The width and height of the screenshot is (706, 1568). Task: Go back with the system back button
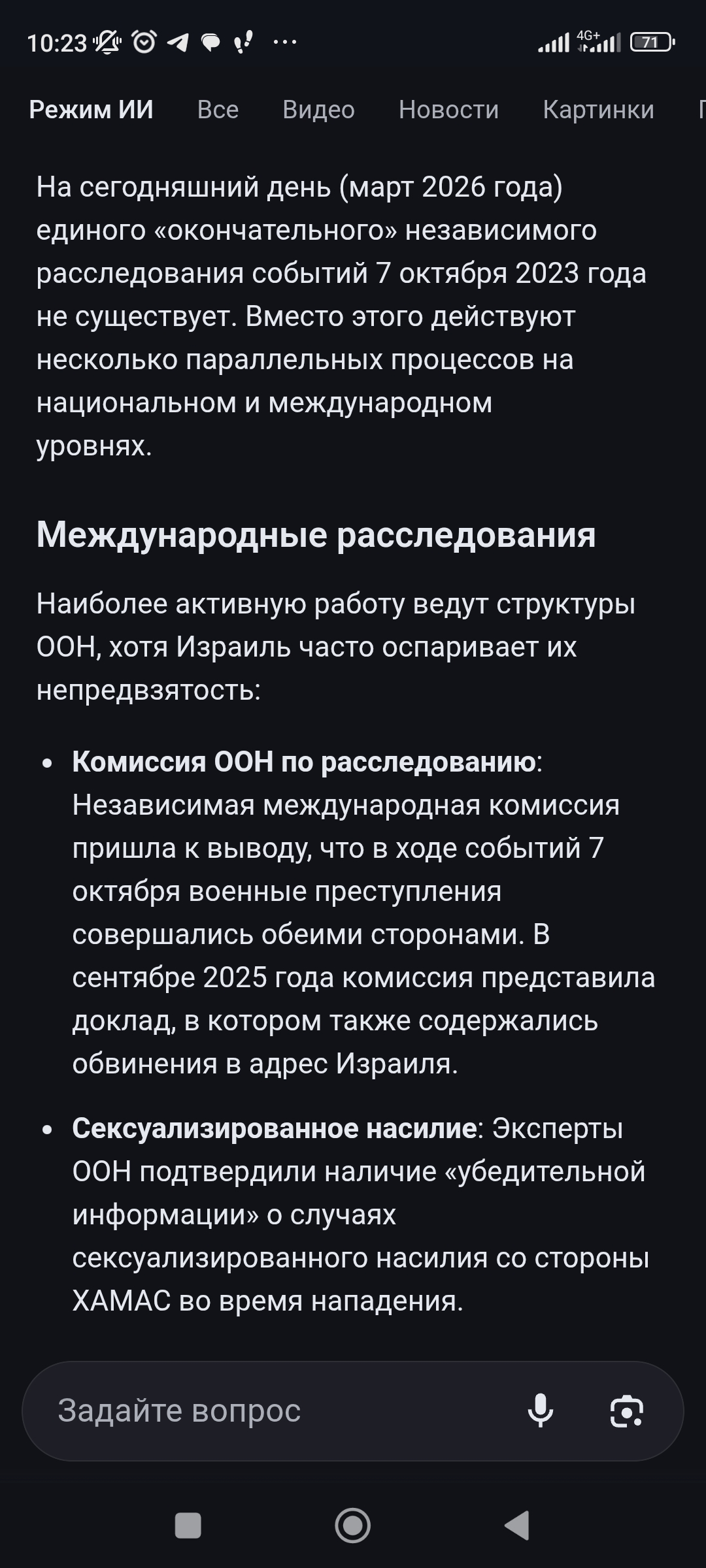tap(517, 1526)
